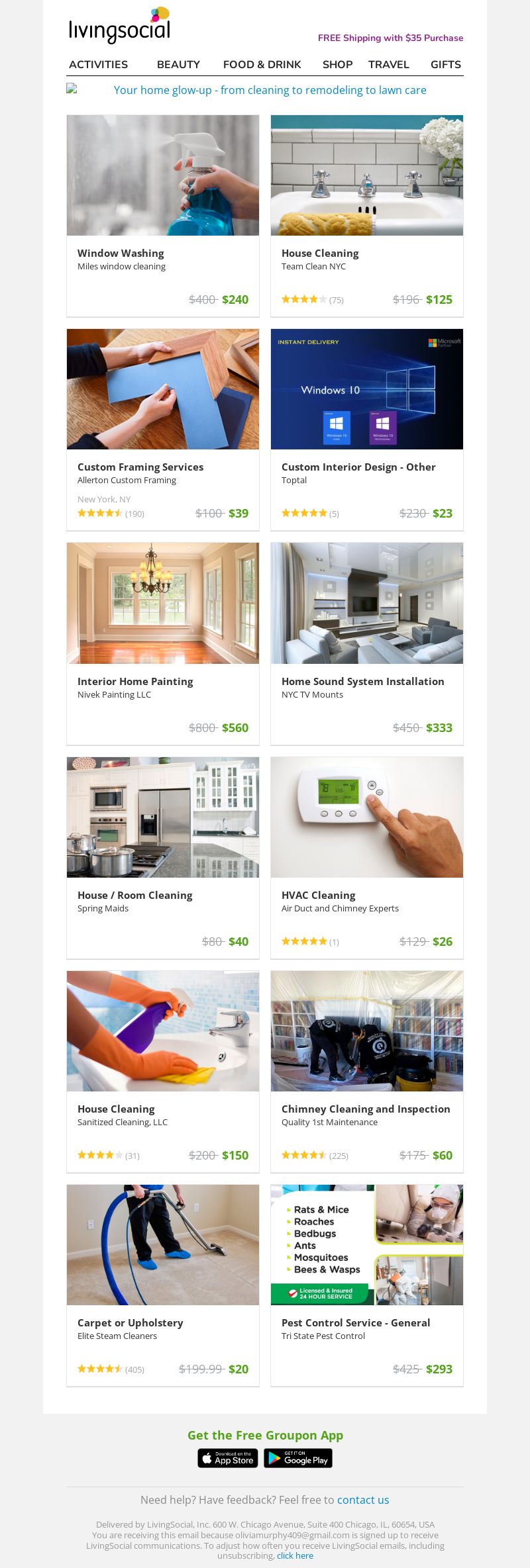
Task: Tap the App Store download badge
Action: pos(228,1458)
